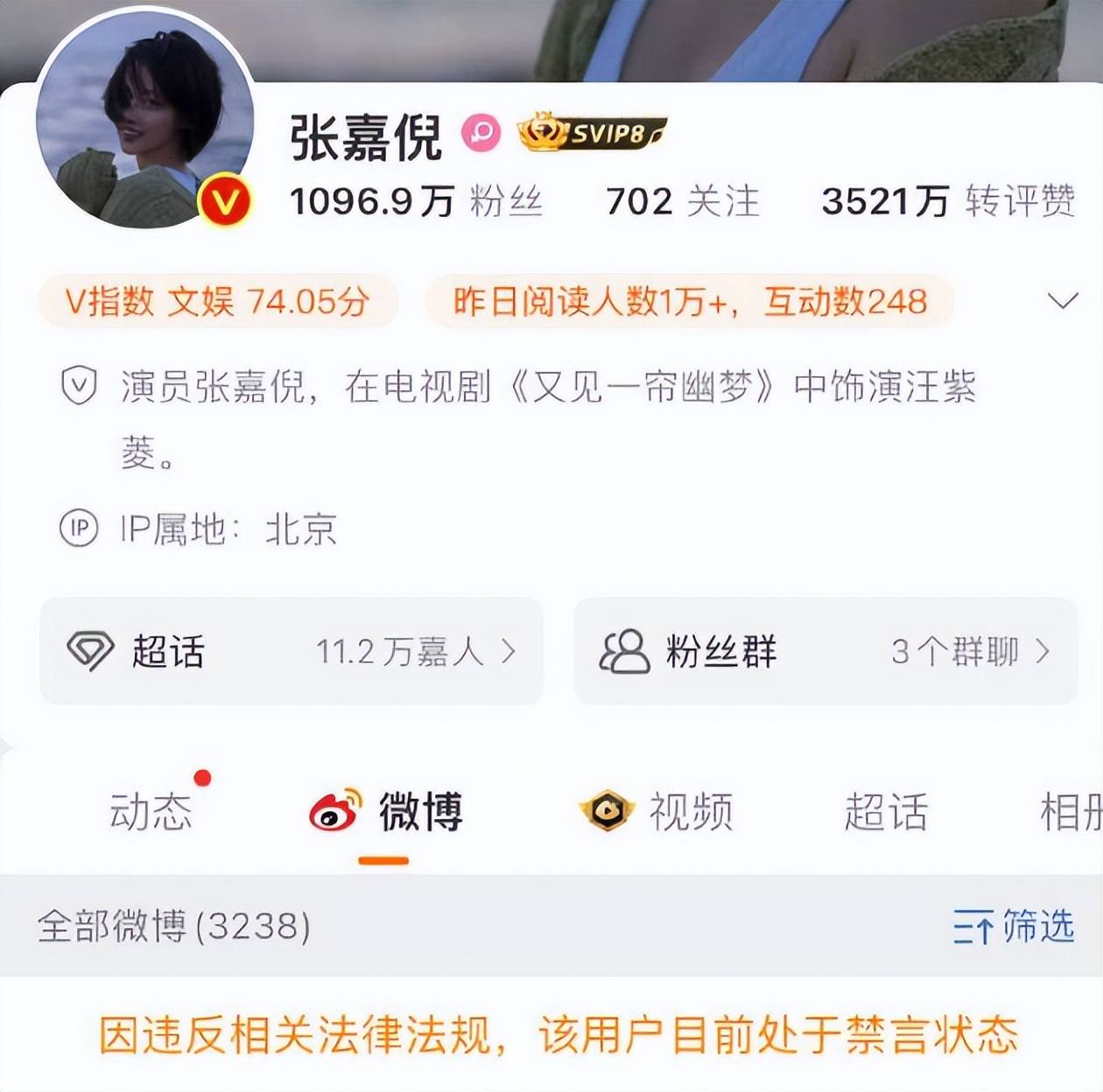Open the 筛选 filter for posts

1013,926
